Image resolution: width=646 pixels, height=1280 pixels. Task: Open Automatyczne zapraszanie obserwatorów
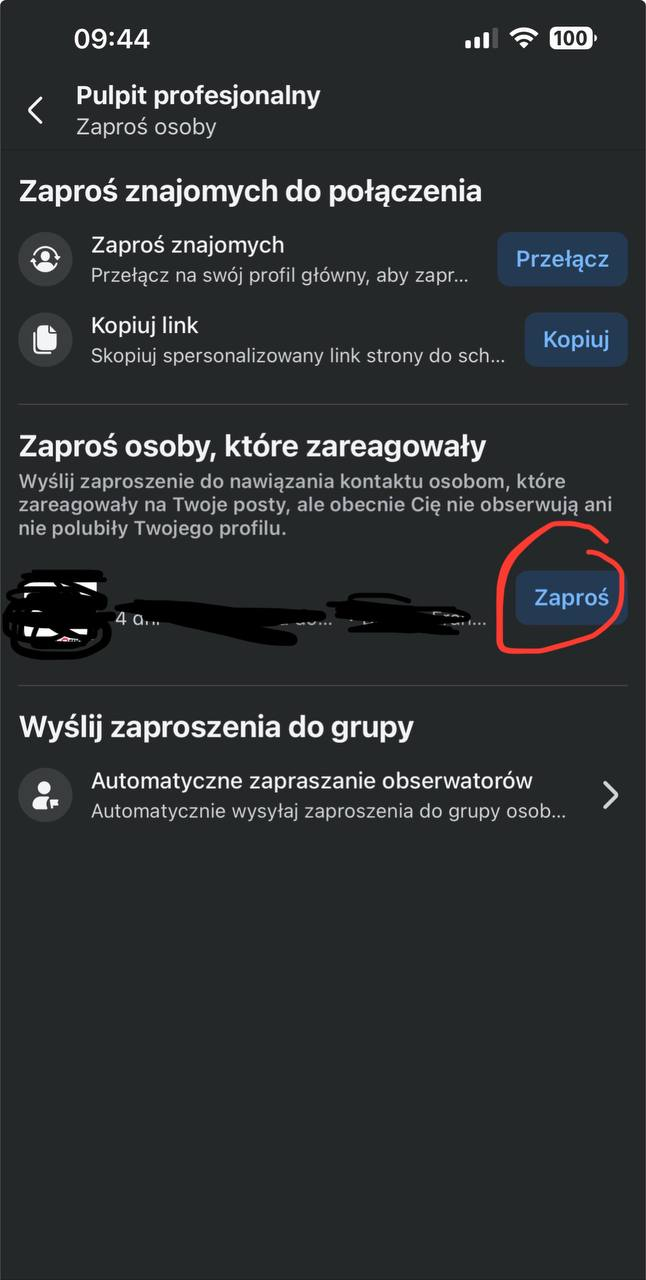pos(323,795)
